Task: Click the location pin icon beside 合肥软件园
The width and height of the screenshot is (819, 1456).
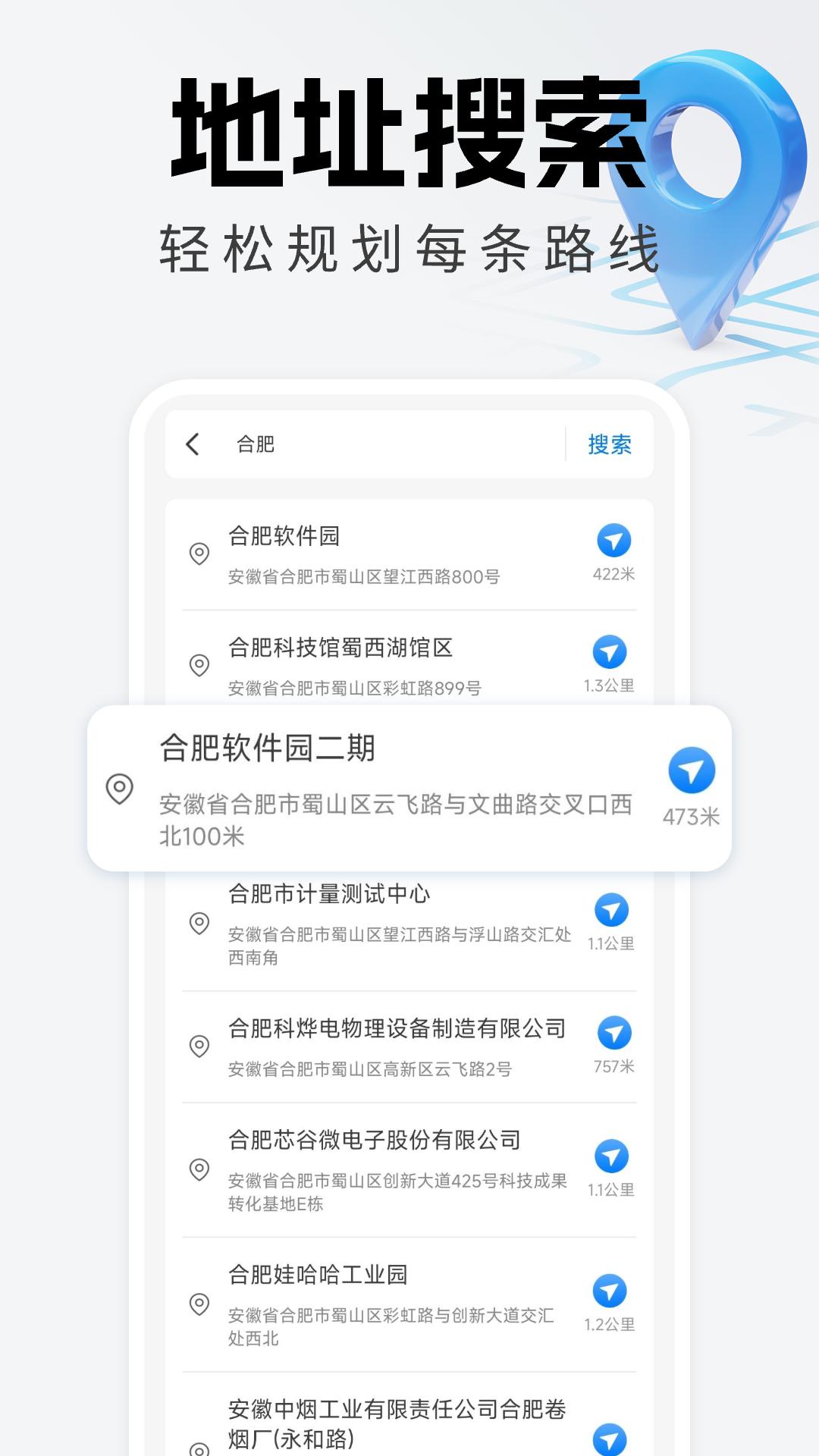Action: click(x=199, y=555)
